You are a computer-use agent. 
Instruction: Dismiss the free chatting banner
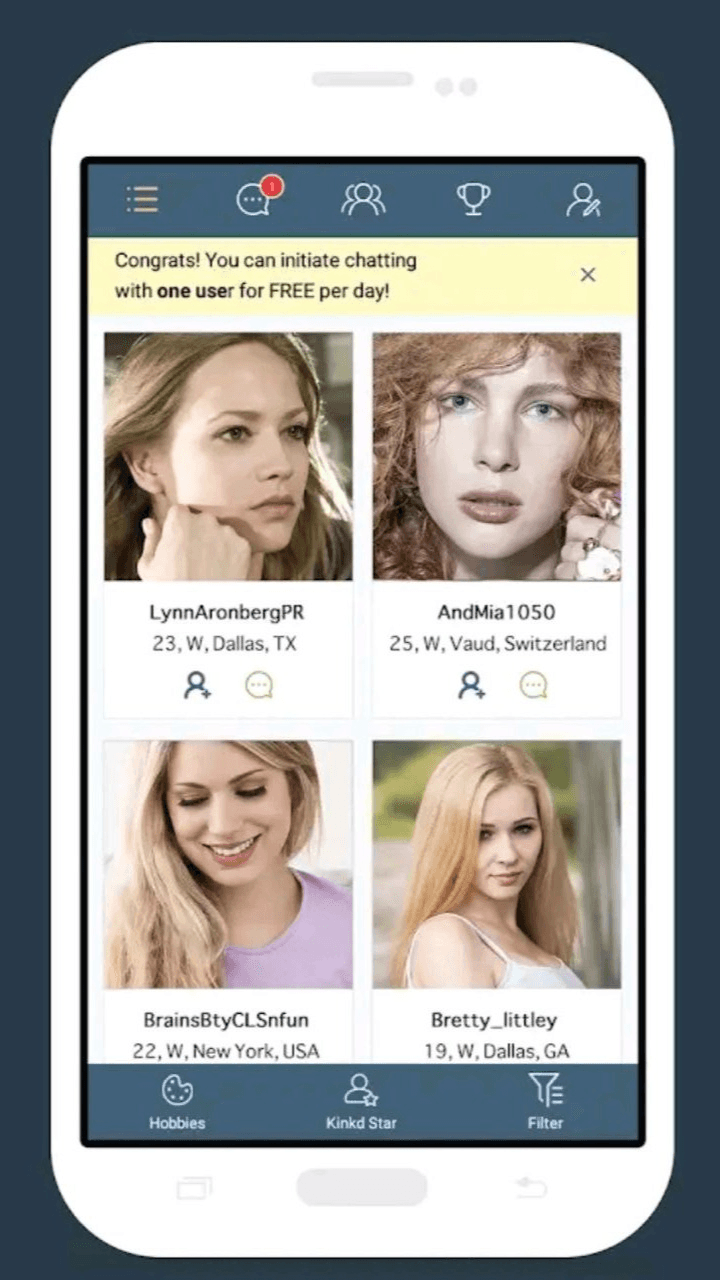tap(588, 274)
